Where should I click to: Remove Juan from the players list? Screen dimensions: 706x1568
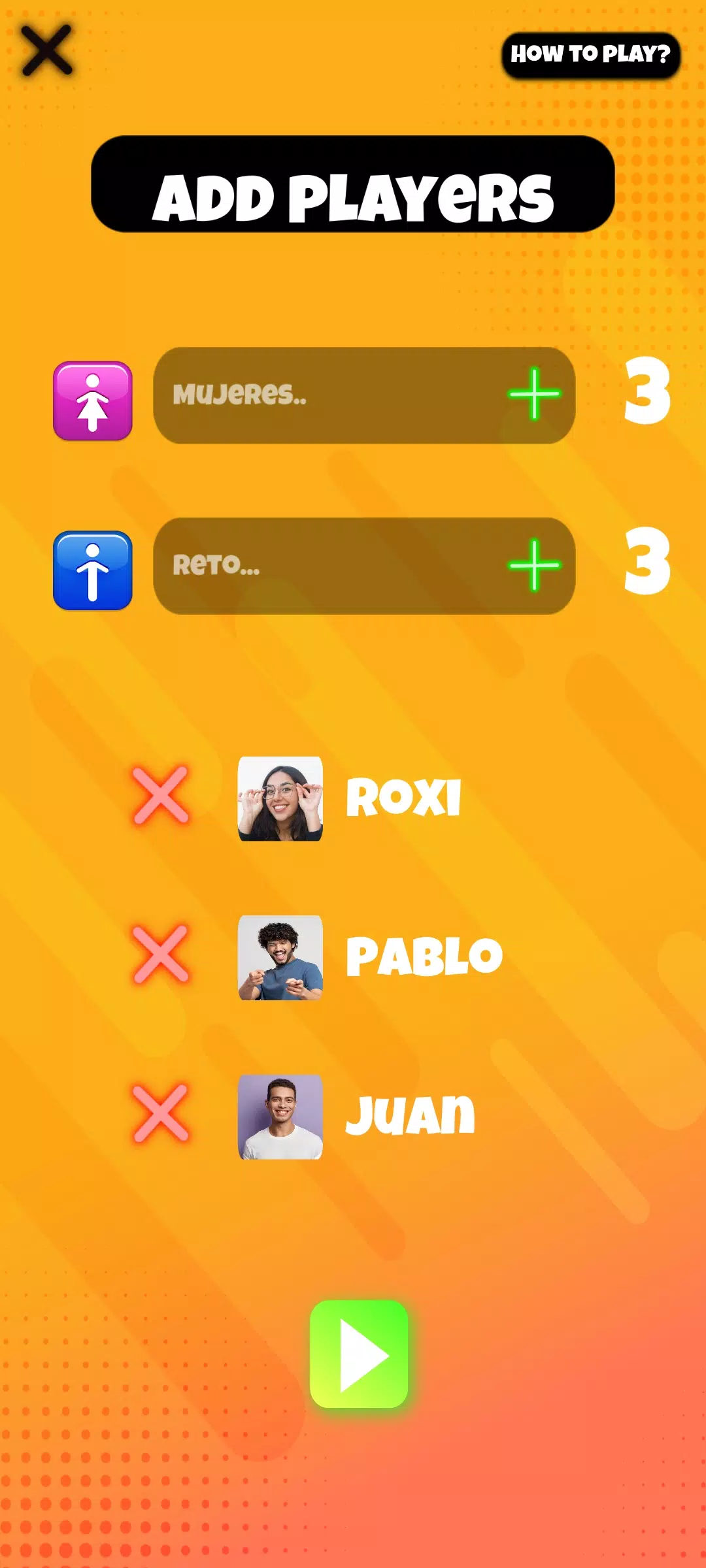(160, 1113)
